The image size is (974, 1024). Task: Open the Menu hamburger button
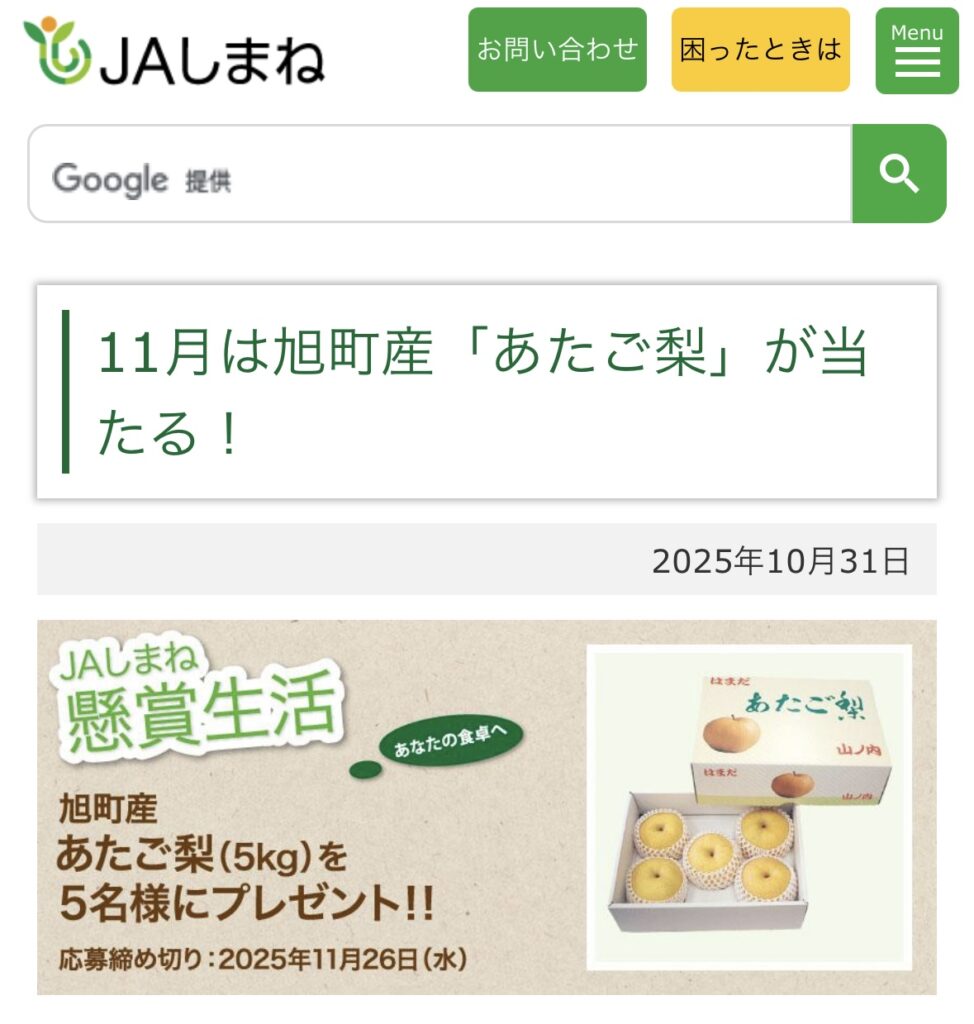click(x=916, y=51)
